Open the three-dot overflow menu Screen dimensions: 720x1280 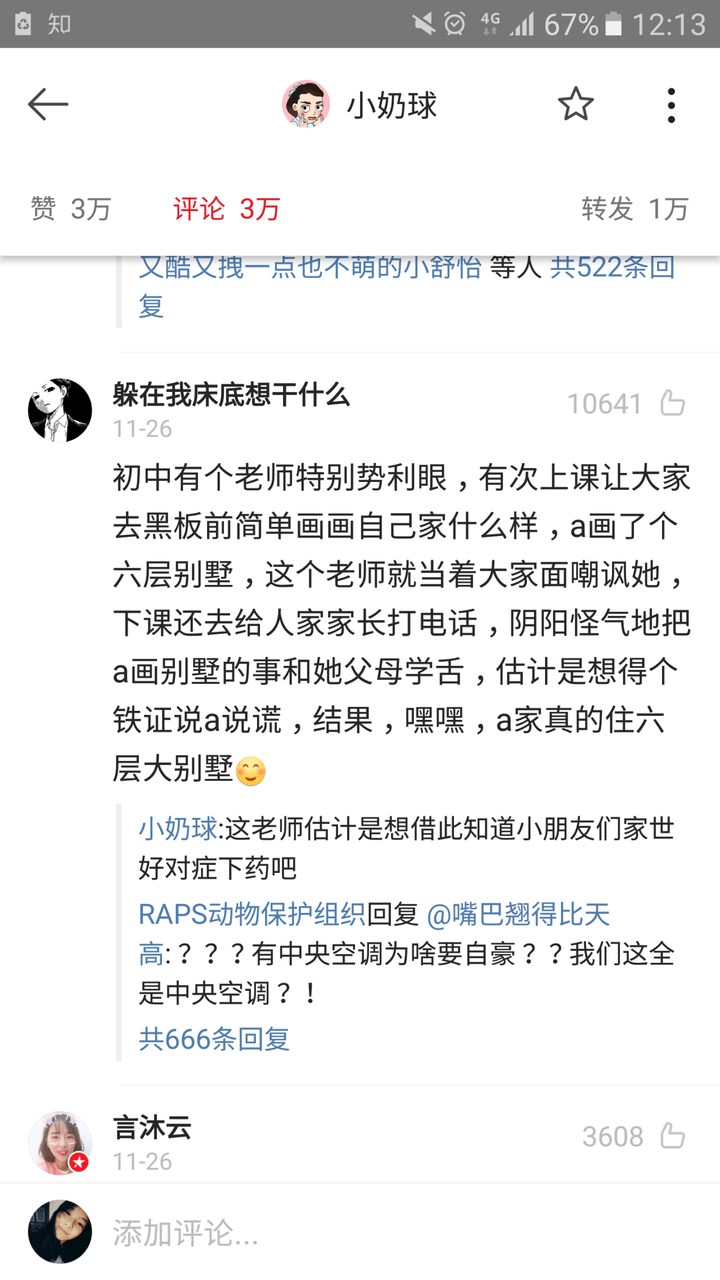point(671,104)
